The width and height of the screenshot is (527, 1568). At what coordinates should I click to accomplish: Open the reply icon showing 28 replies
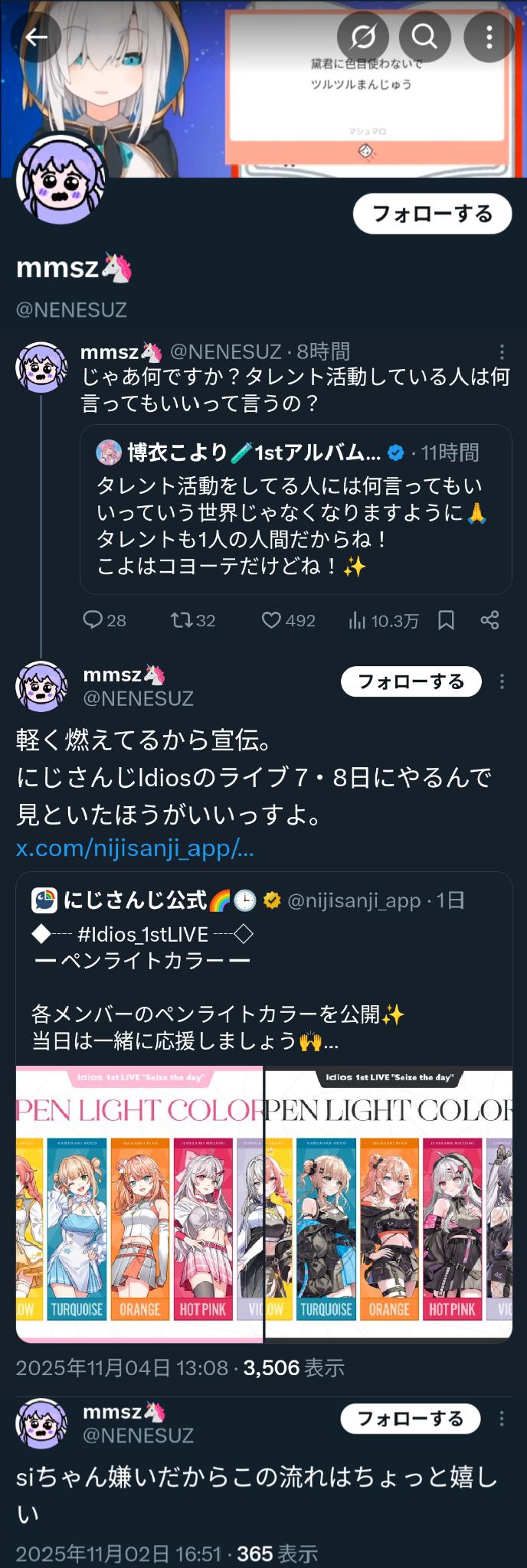[93, 620]
